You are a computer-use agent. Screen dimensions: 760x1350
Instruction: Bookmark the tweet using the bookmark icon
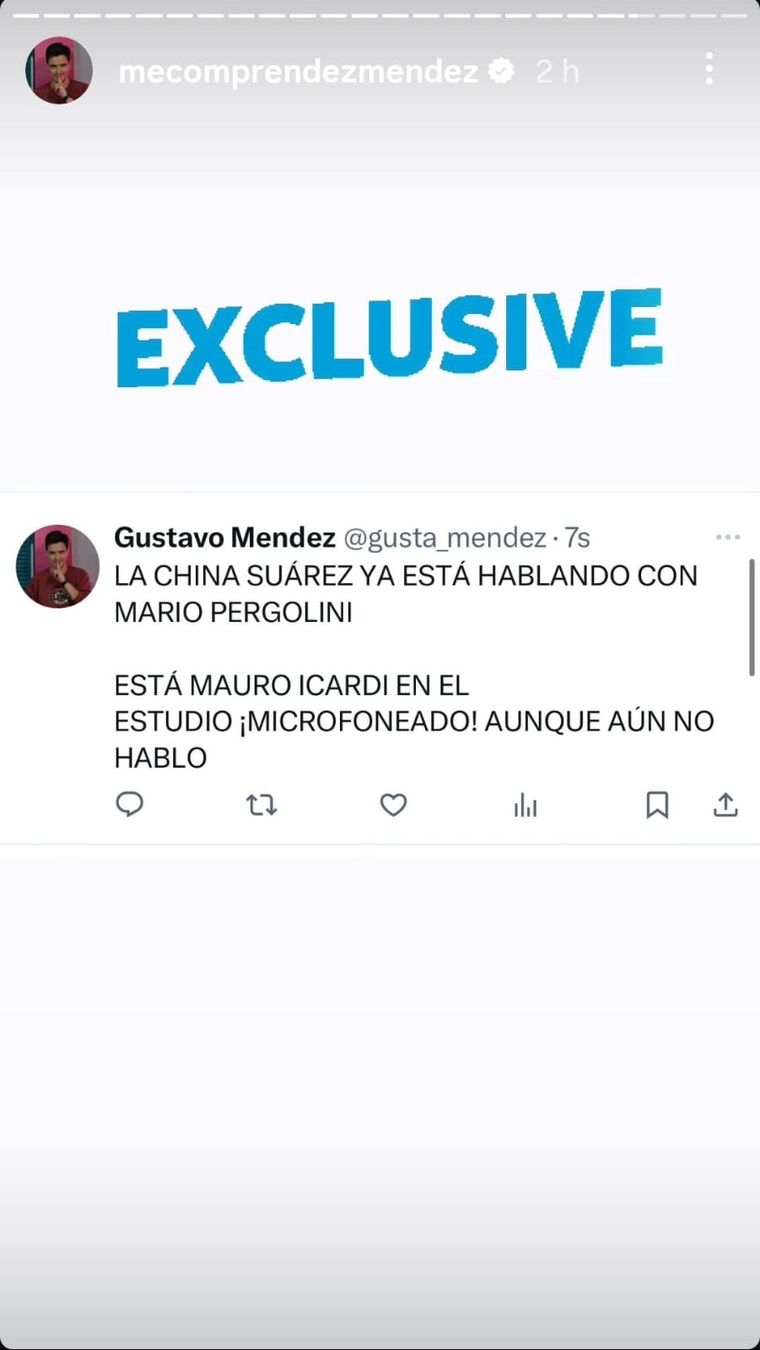coord(658,805)
